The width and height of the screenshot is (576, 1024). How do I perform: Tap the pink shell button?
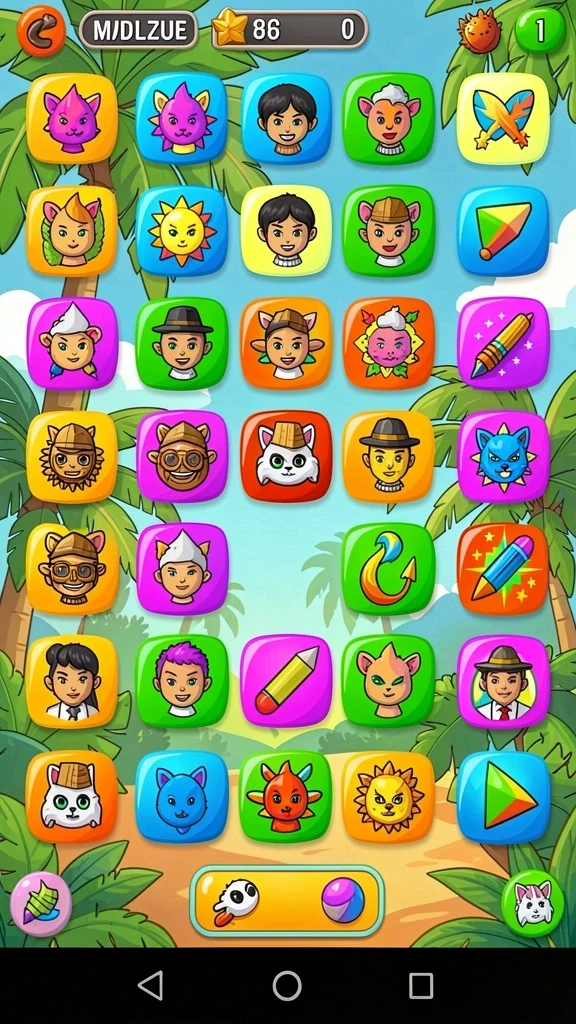pos(41,904)
